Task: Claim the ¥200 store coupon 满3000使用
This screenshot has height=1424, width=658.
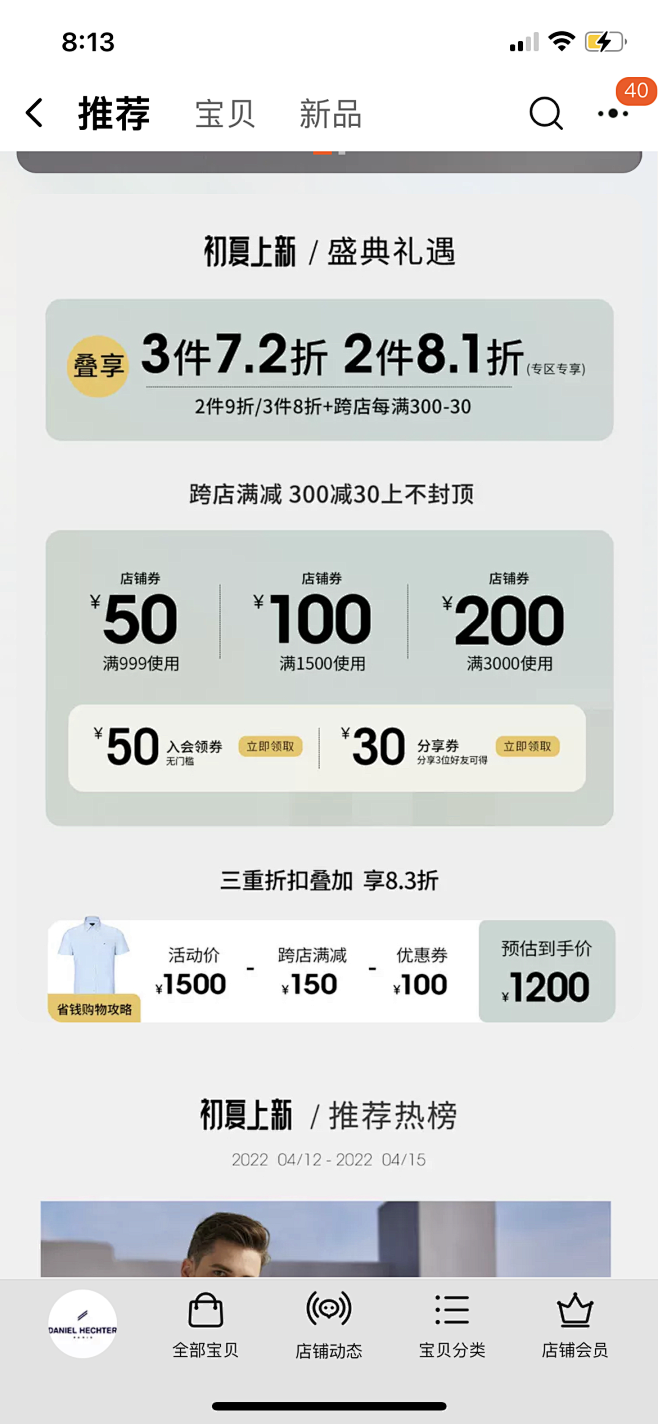Action: [509, 621]
